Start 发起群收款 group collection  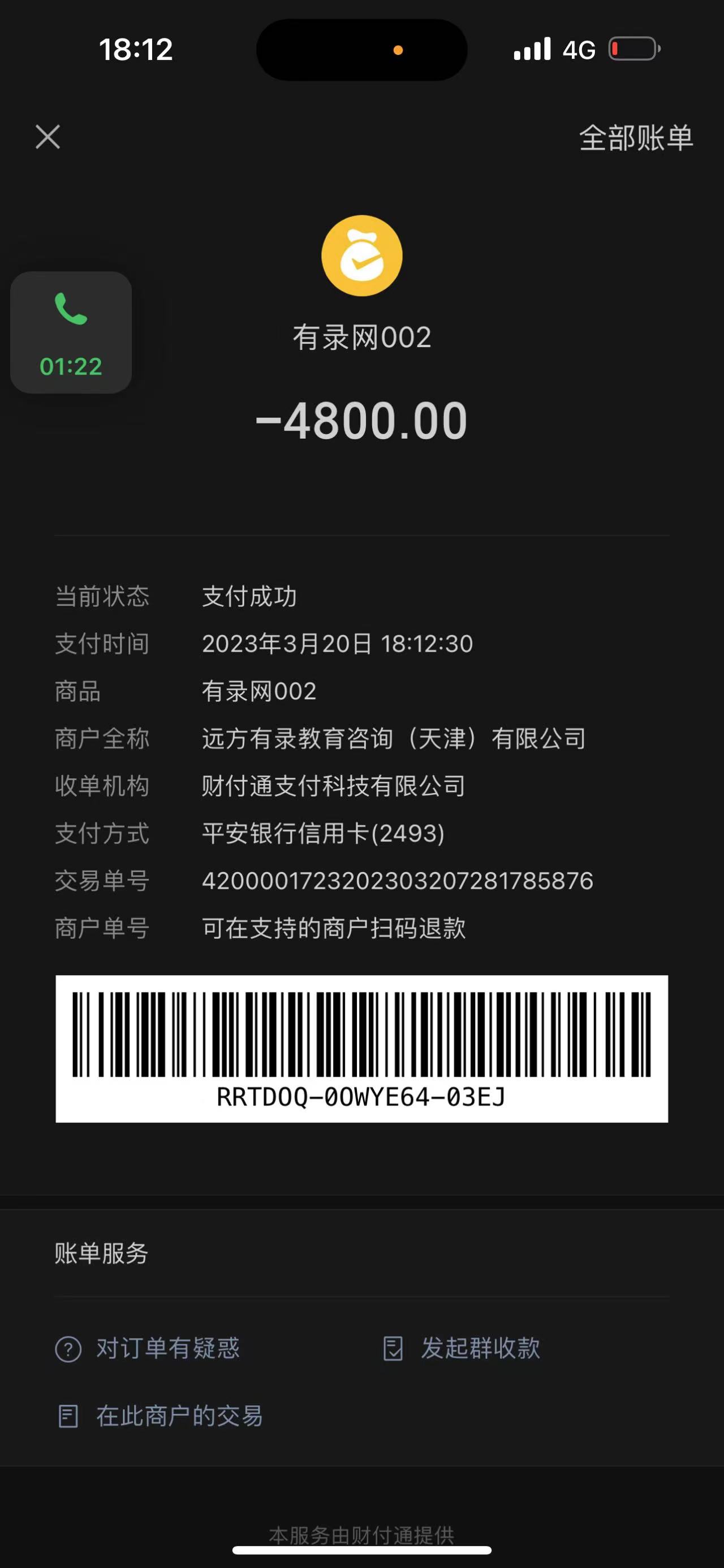pyautogui.click(x=462, y=1348)
